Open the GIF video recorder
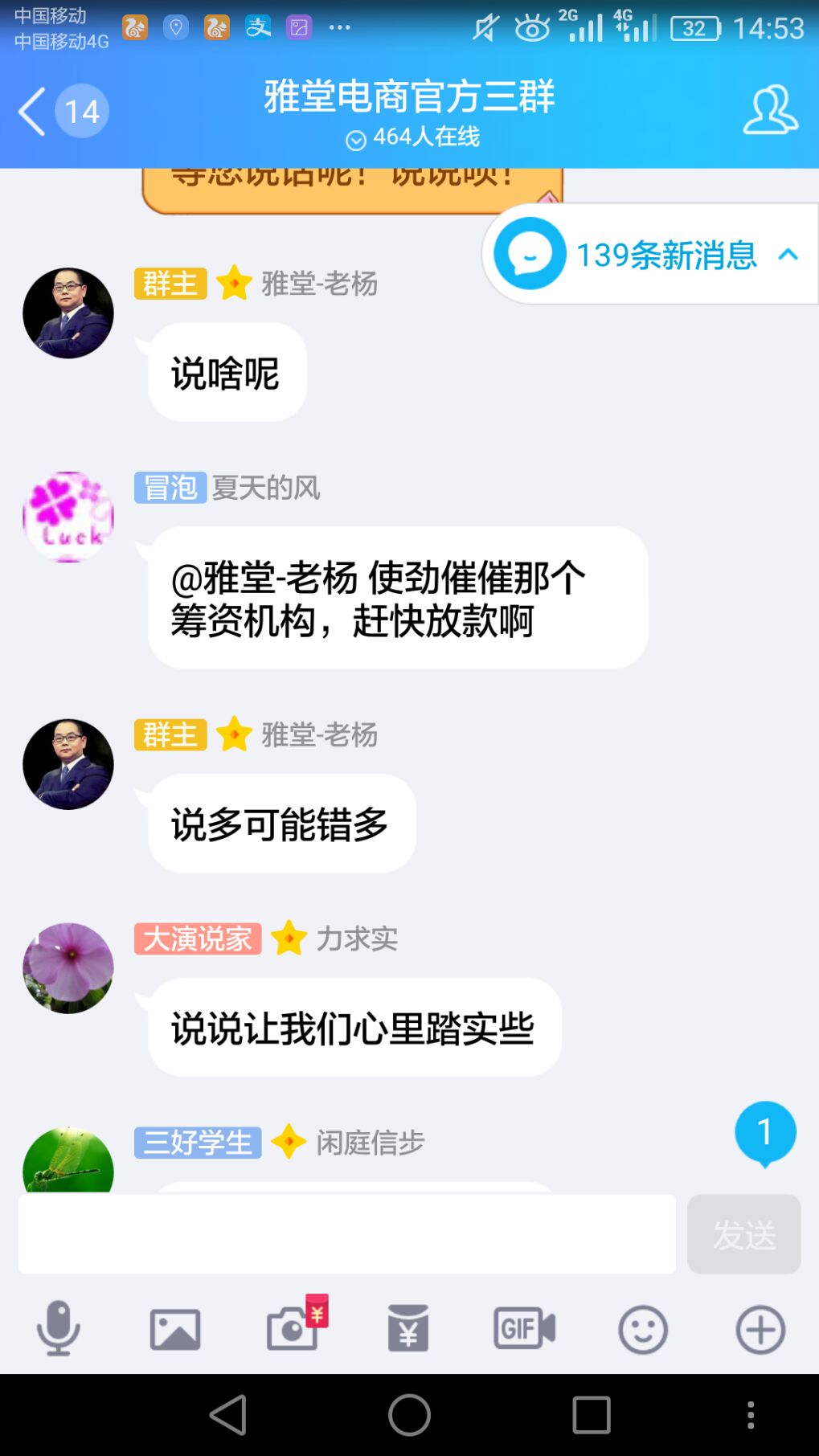819x1456 pixels. (524, 1329)
